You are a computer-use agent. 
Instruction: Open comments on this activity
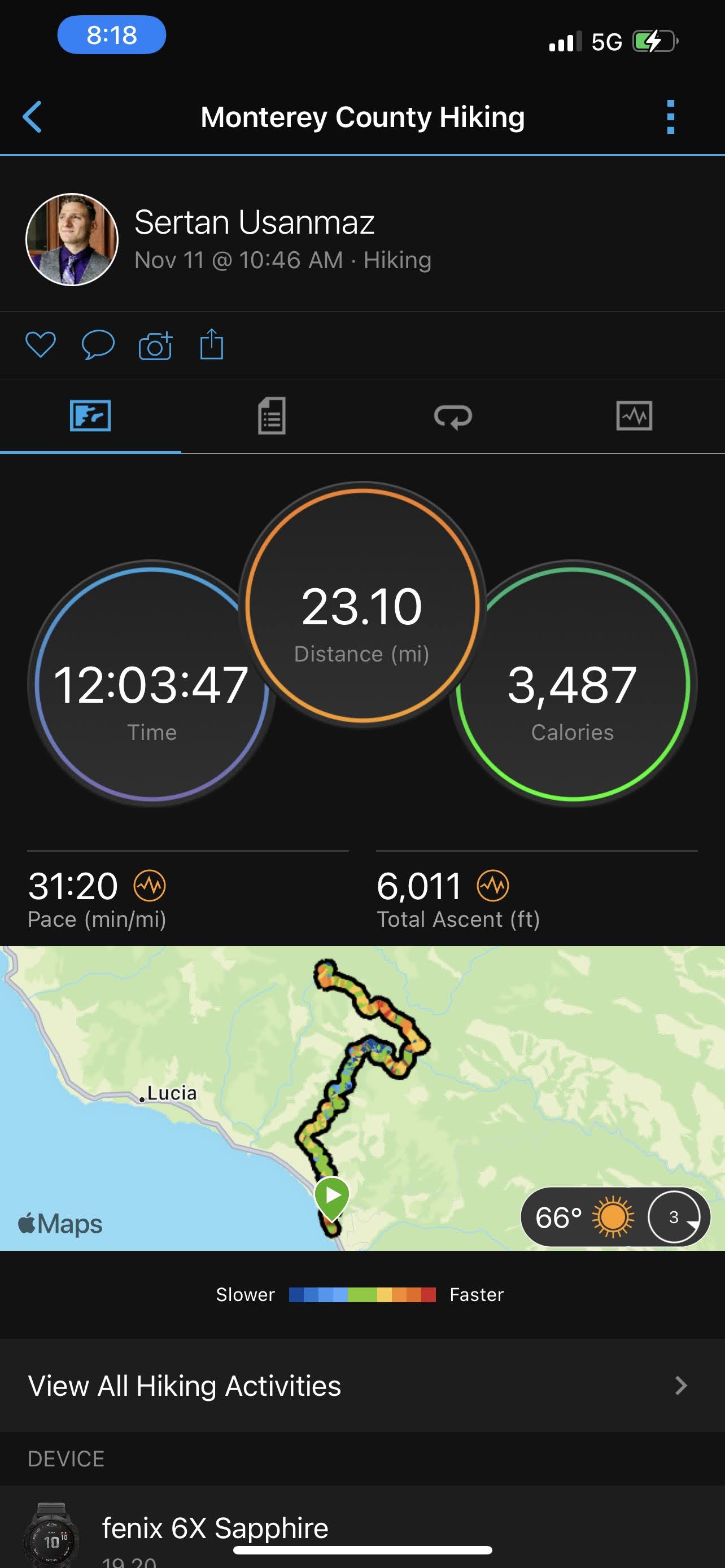tap(97, 345)
